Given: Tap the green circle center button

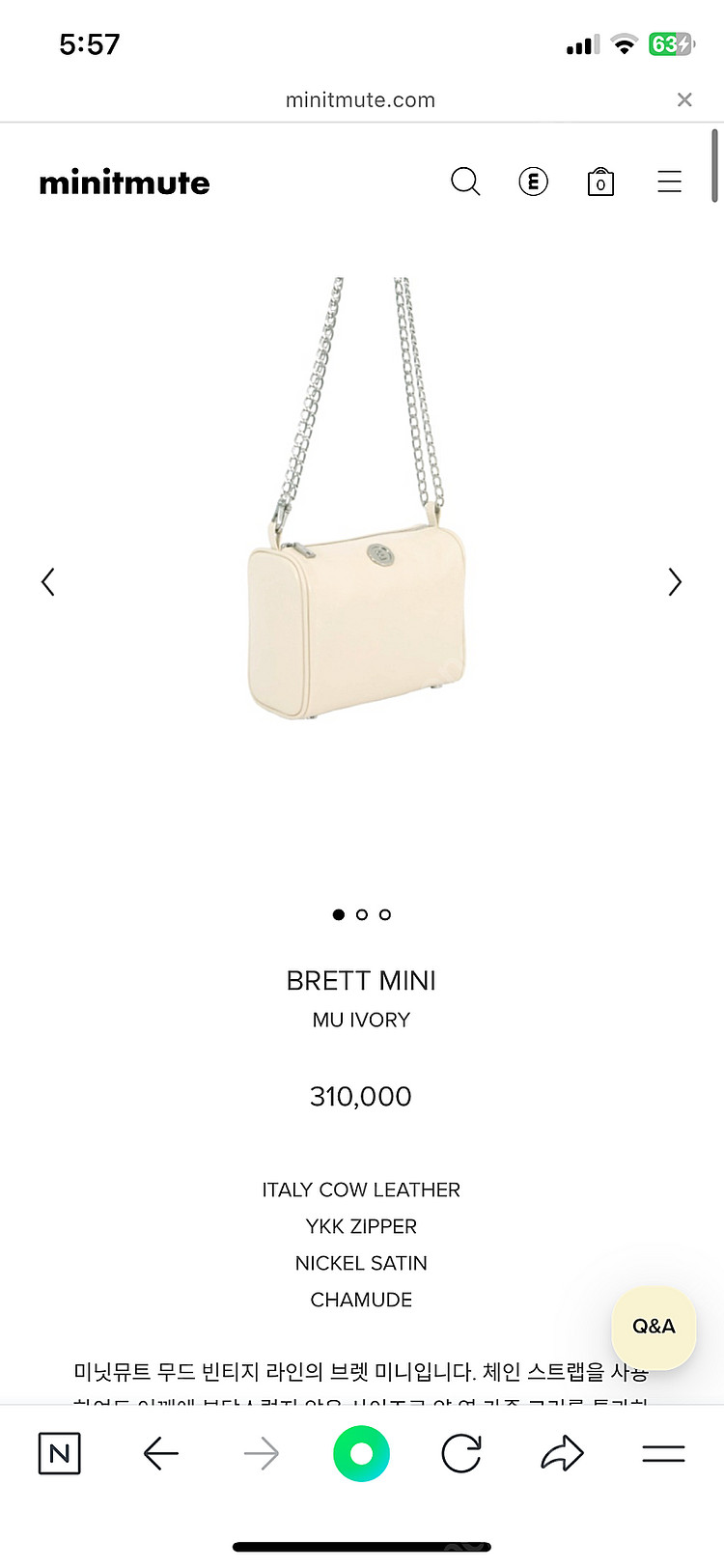Looking at the screenshot, I should click(361, 1453).
